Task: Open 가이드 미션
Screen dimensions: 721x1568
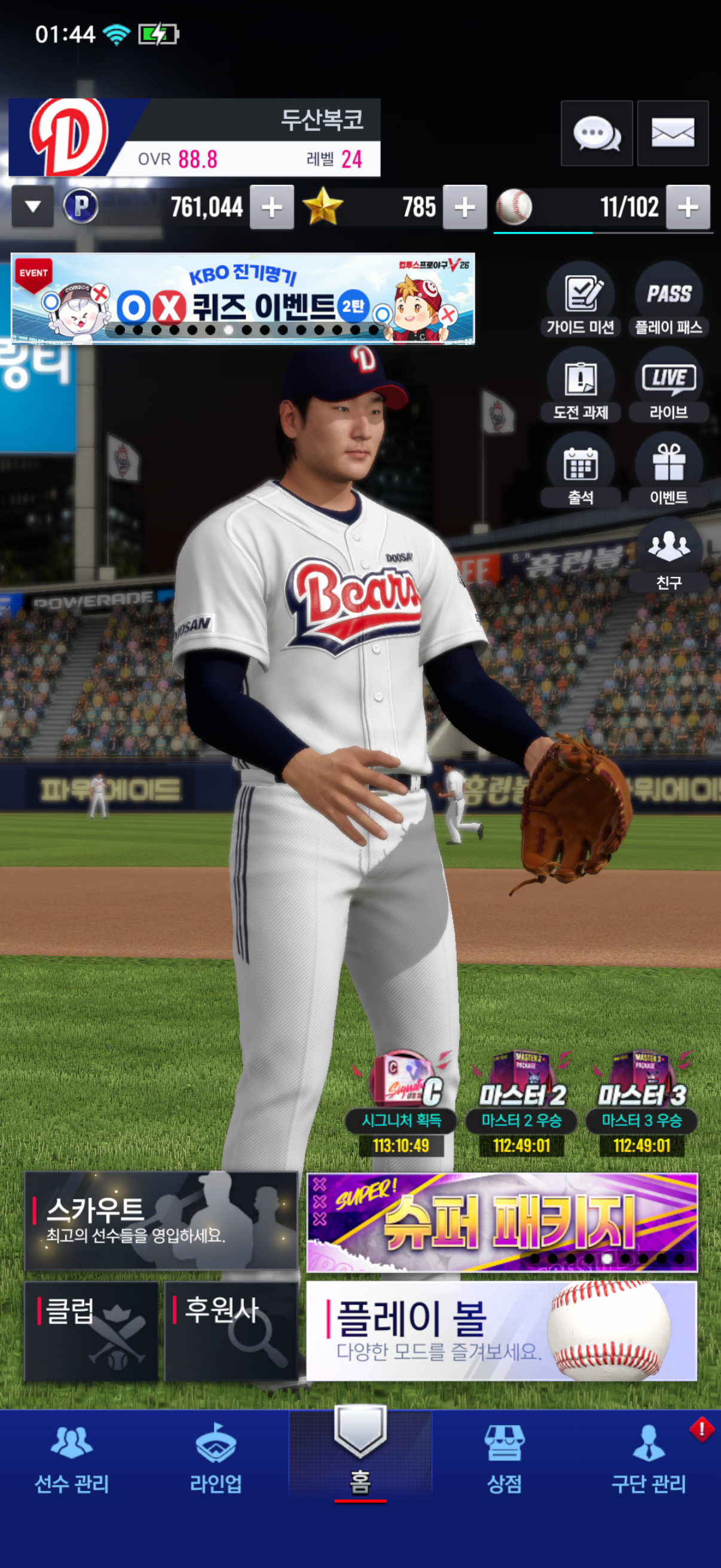Action: pyautogui.click(x=580, y=299)
